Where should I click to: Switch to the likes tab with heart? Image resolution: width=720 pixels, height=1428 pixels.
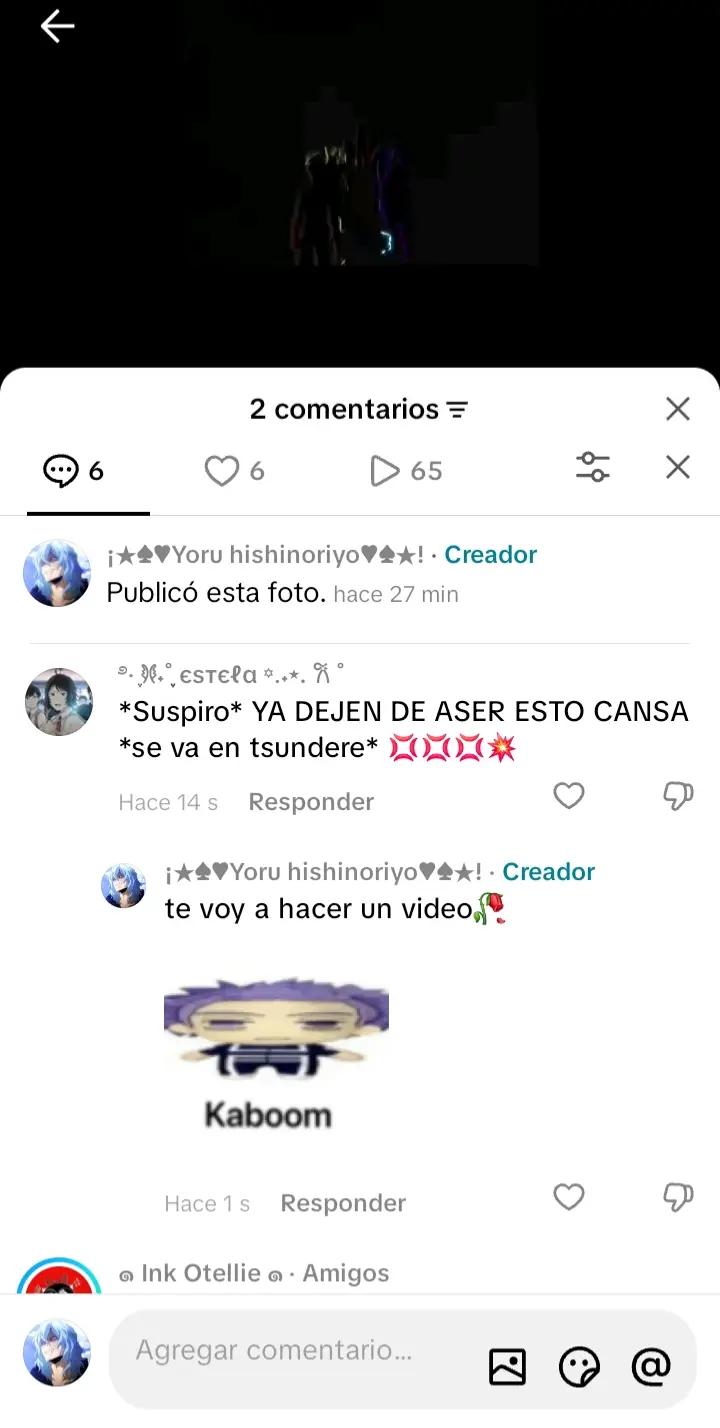235,470
